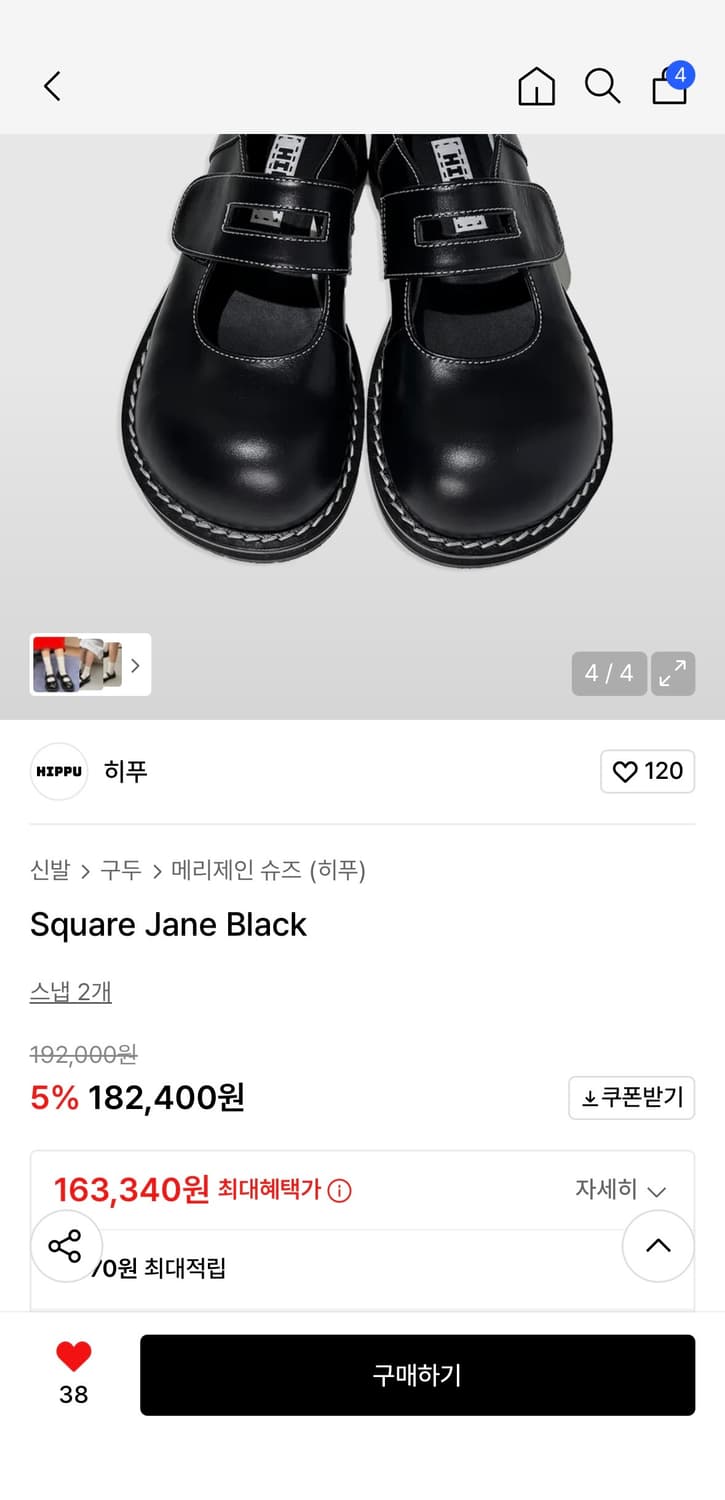Toggle the wishlist heart showing 120

click(647, 771)
